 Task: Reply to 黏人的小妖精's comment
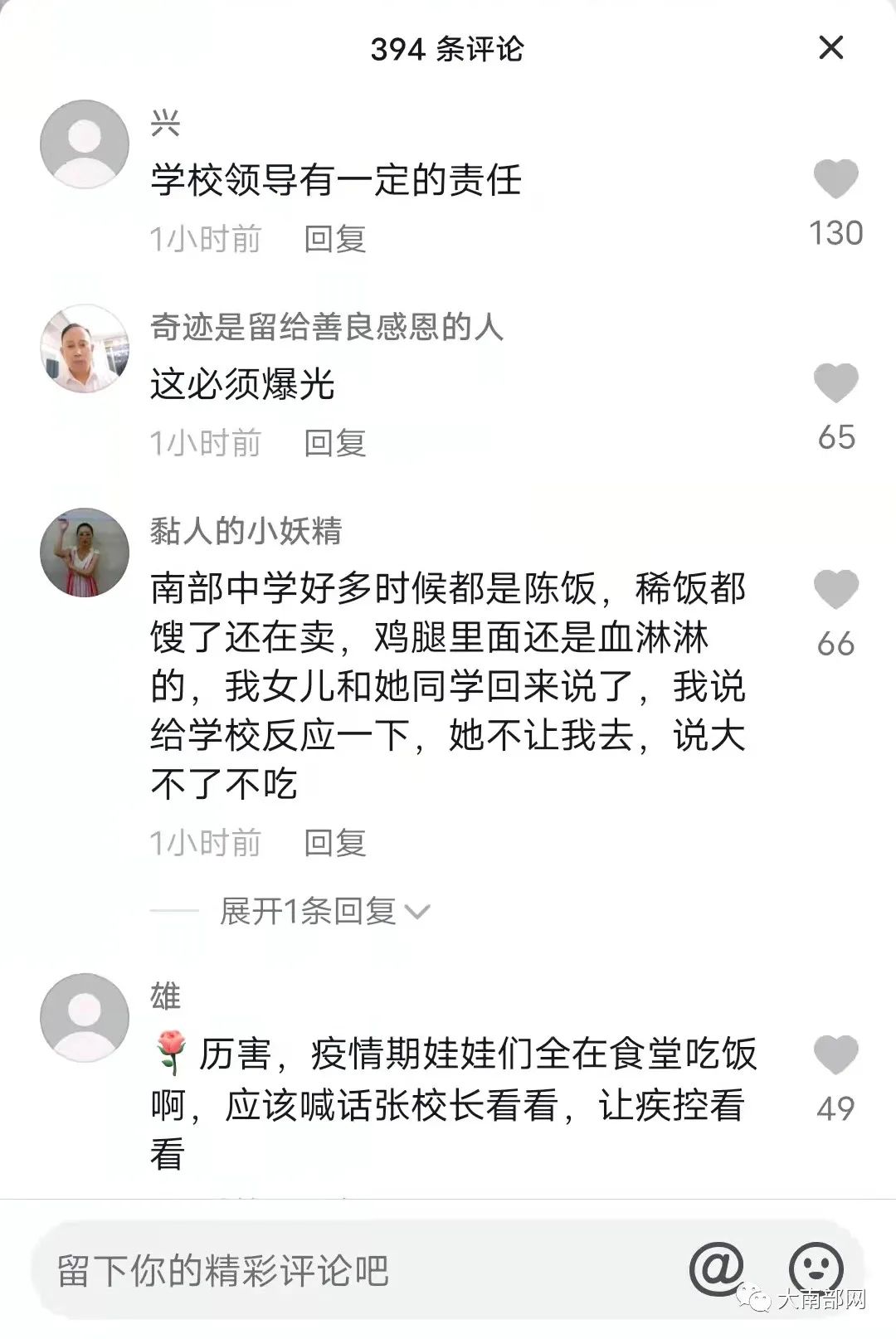point(334,843)
